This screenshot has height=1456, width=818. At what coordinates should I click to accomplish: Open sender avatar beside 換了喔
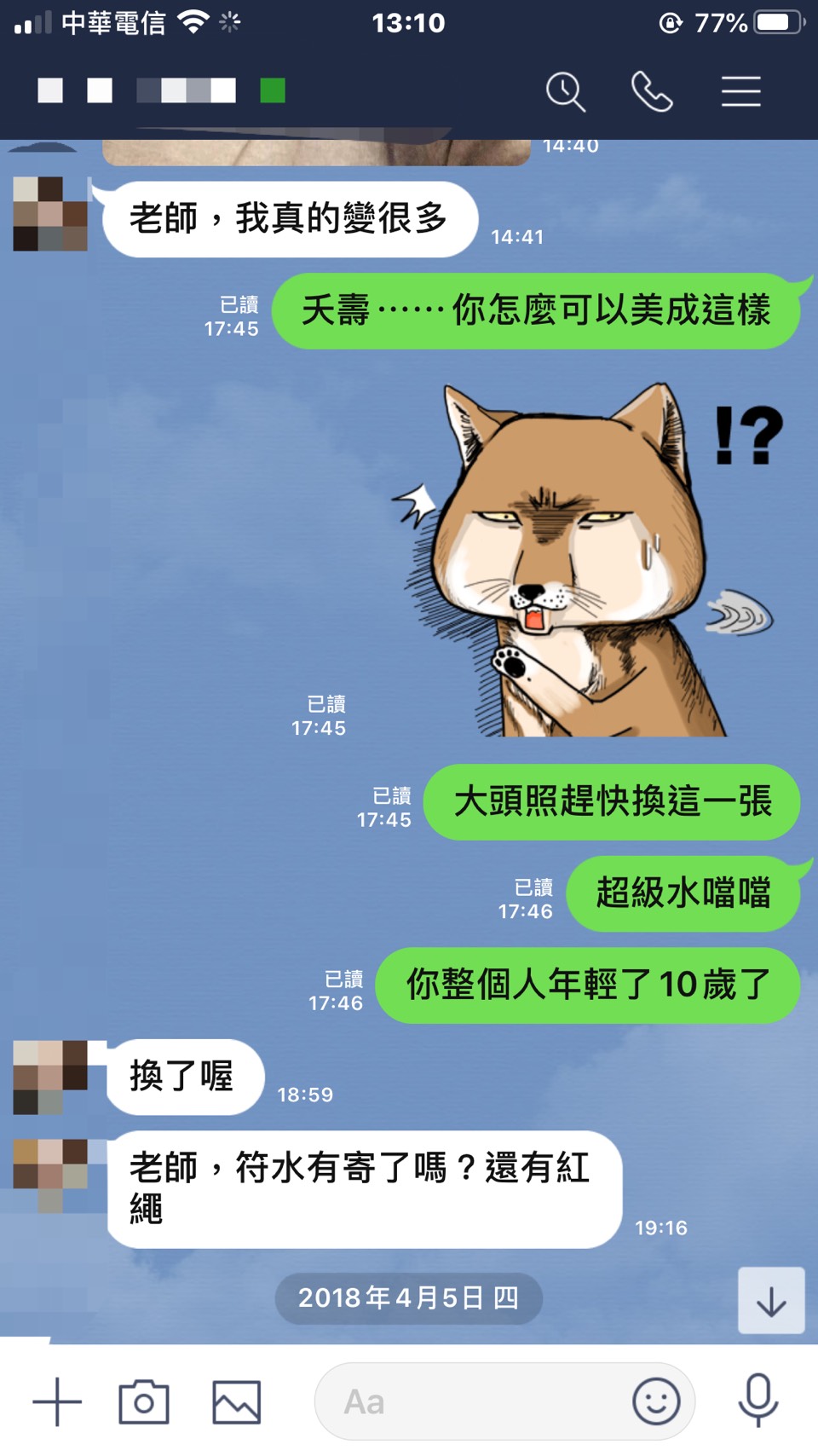(50, 1078)
